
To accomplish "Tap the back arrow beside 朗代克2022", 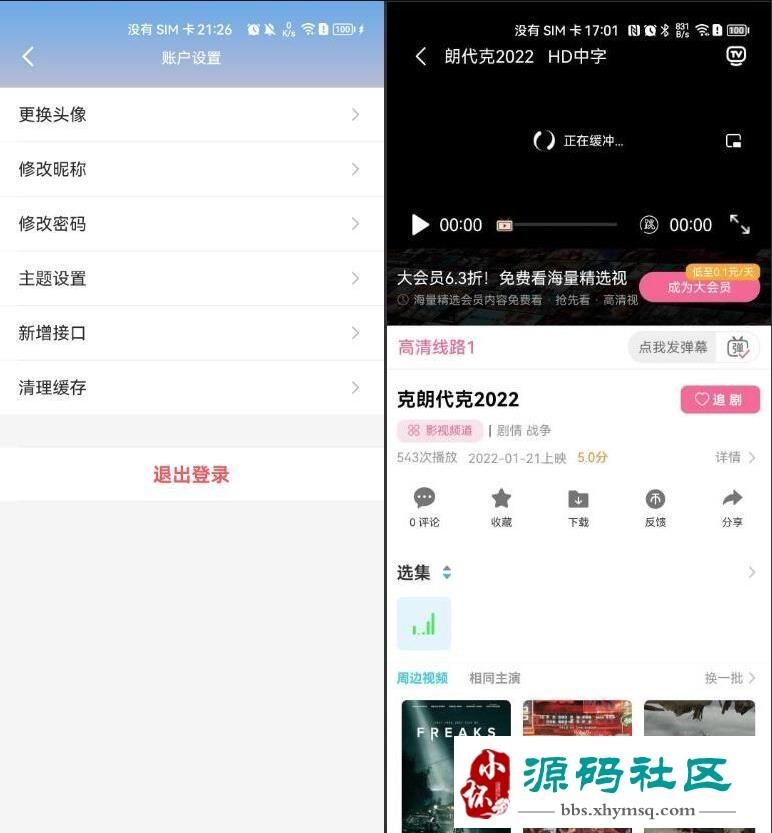I will pos(421,57).
